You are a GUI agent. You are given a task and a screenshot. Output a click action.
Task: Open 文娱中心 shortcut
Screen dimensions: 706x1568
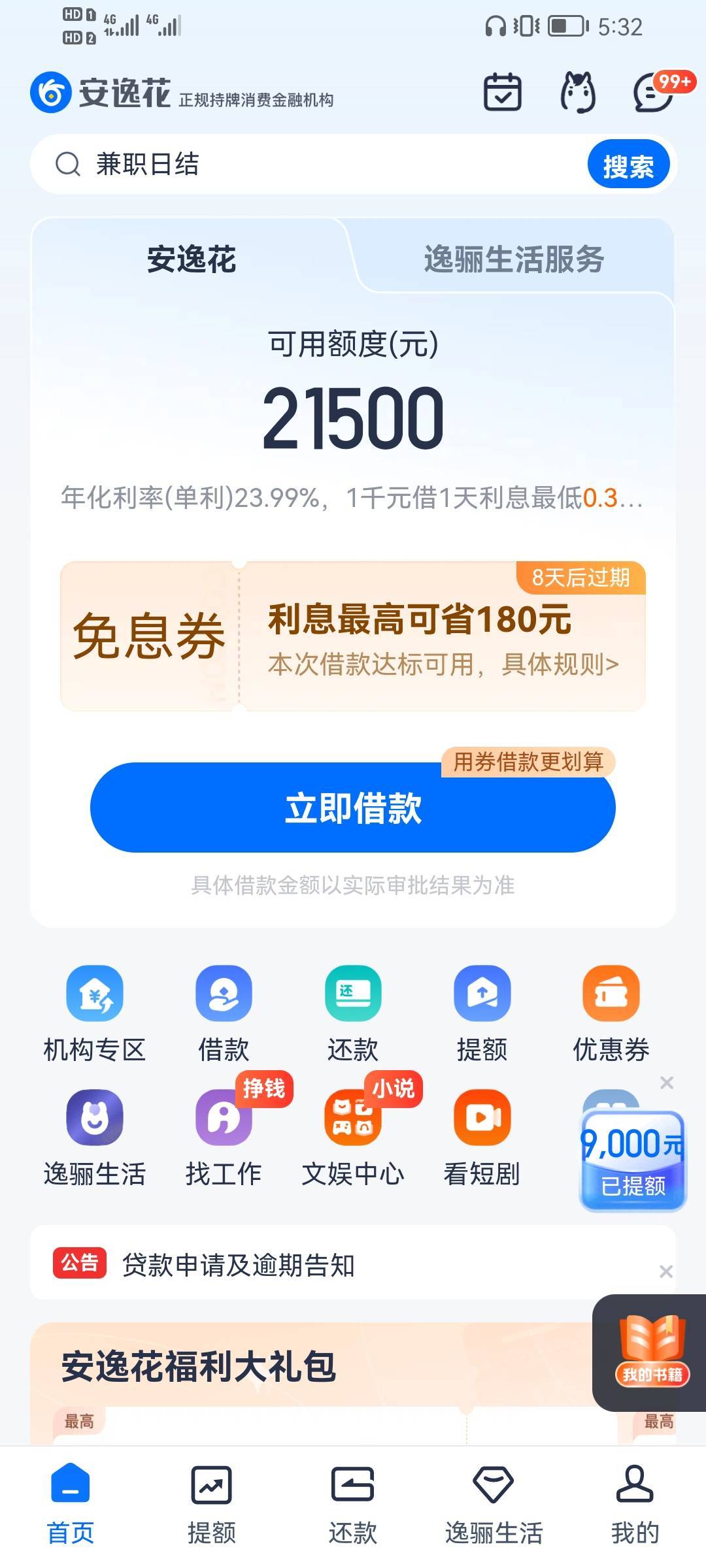coord(353,1137)
